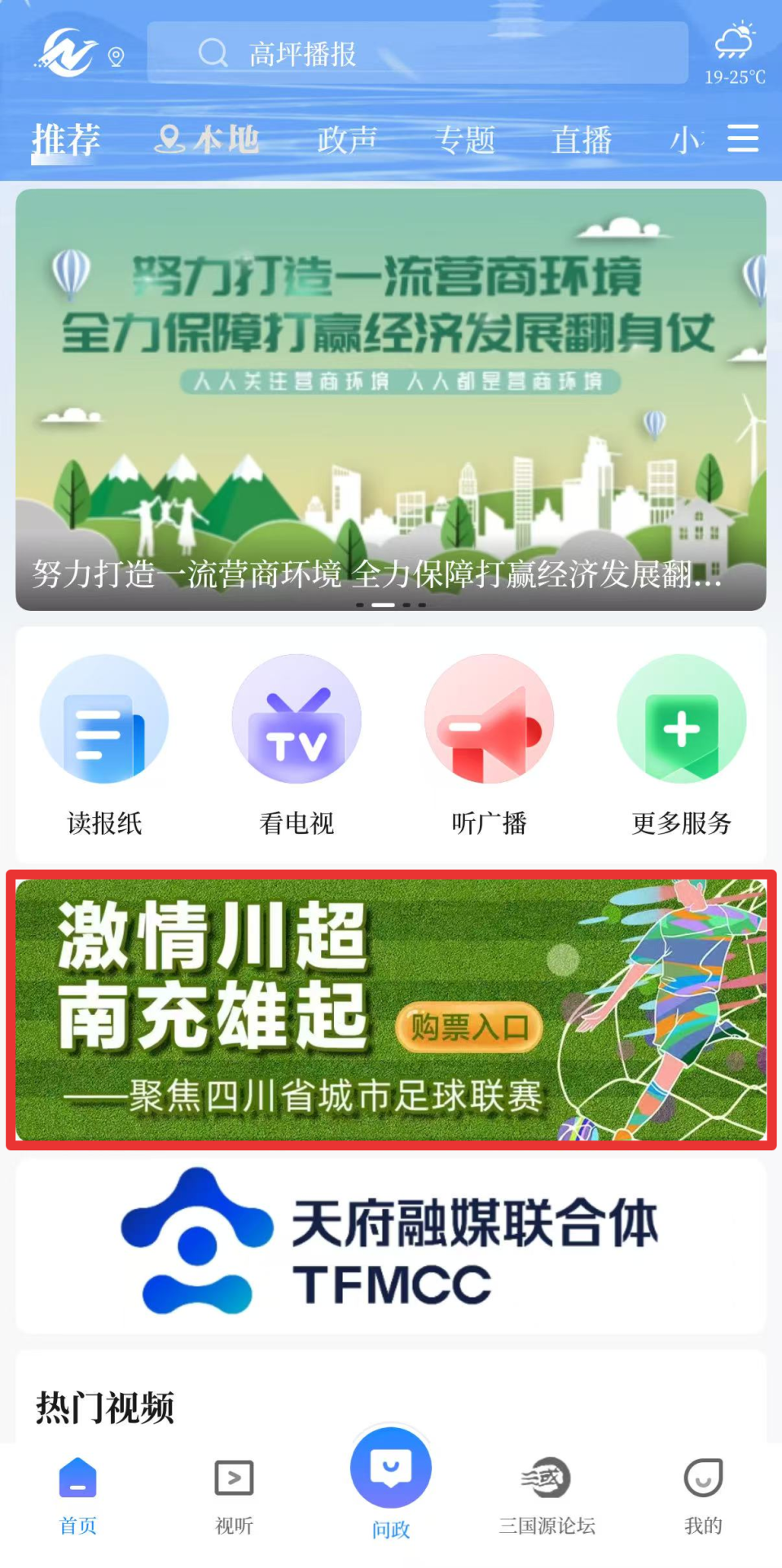Click the search field reading 高坪播报
This screenshot has width=782, height=1568.
[x=418, y=54]
